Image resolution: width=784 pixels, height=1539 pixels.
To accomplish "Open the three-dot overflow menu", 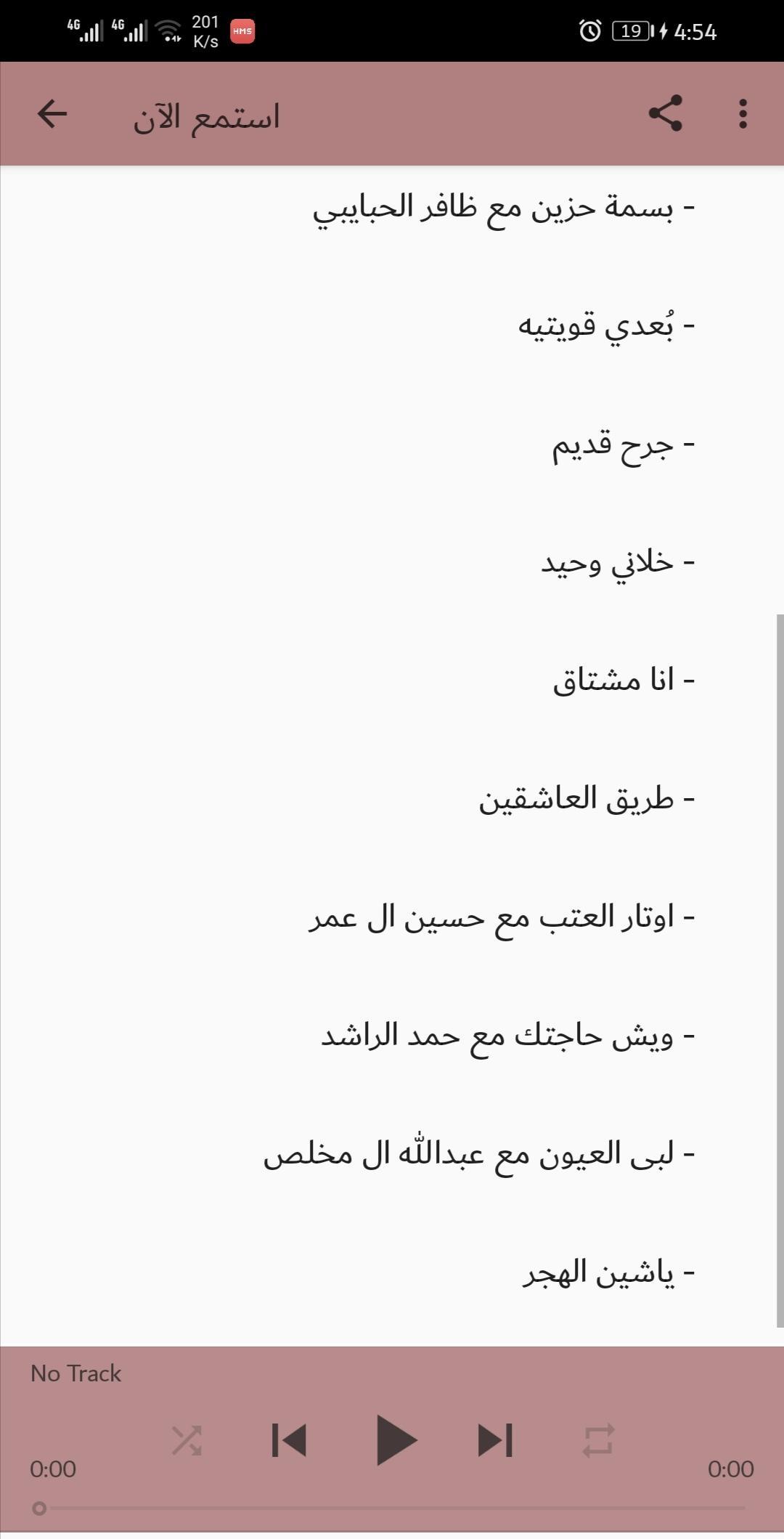I will [743, 114].
